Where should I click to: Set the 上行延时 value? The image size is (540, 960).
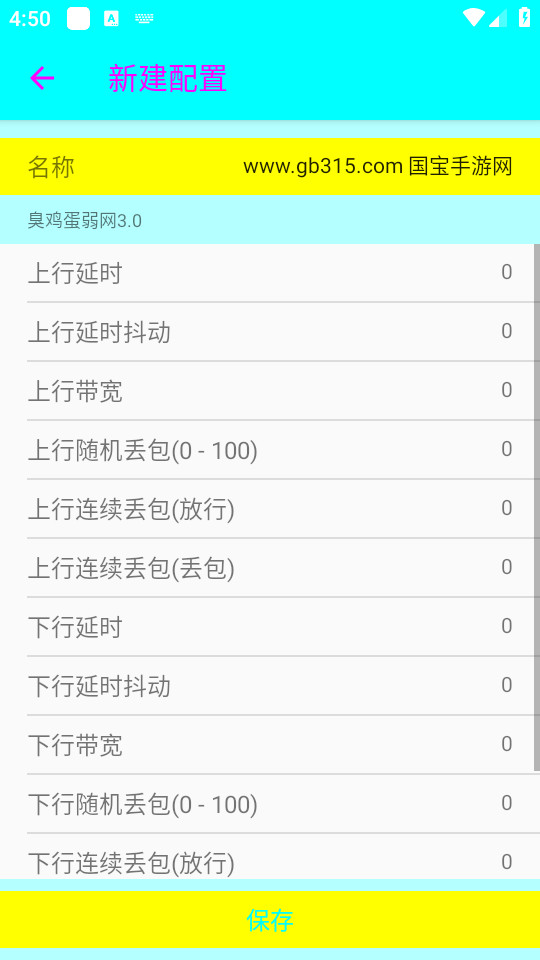[270, 273]
